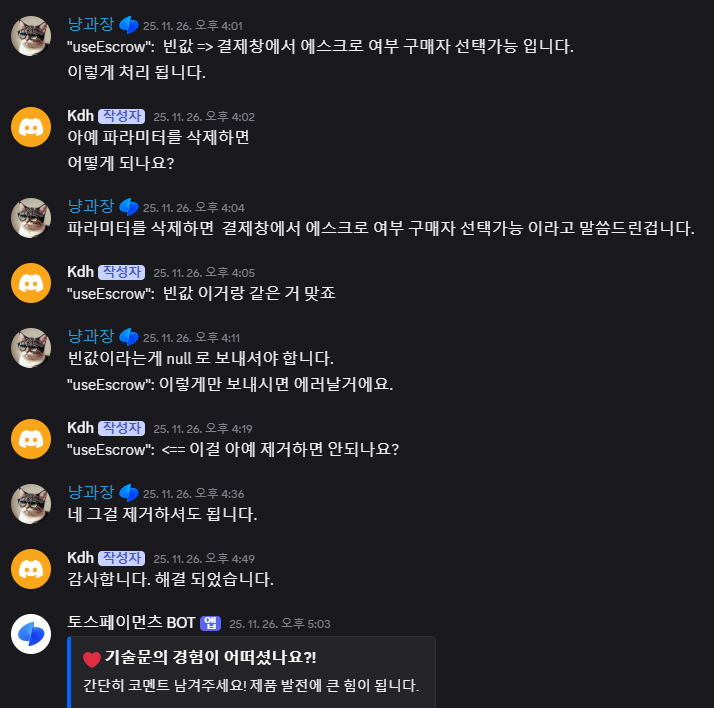This screenshot has height=708, width=714.
Task: Open 냥과장's avatar on the 4:11 message
Action: pos(31,348)
